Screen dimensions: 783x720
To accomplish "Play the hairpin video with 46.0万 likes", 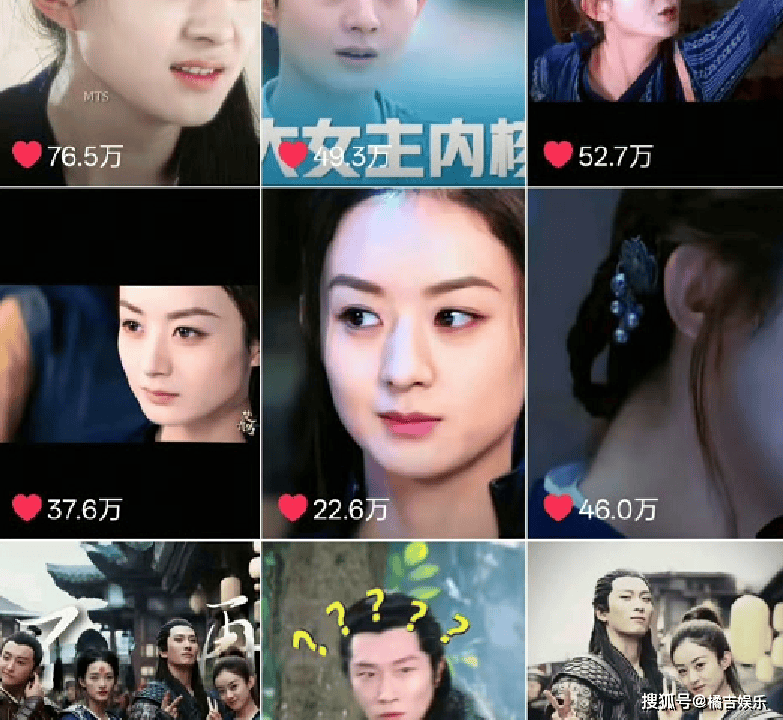I will (655, 365).
